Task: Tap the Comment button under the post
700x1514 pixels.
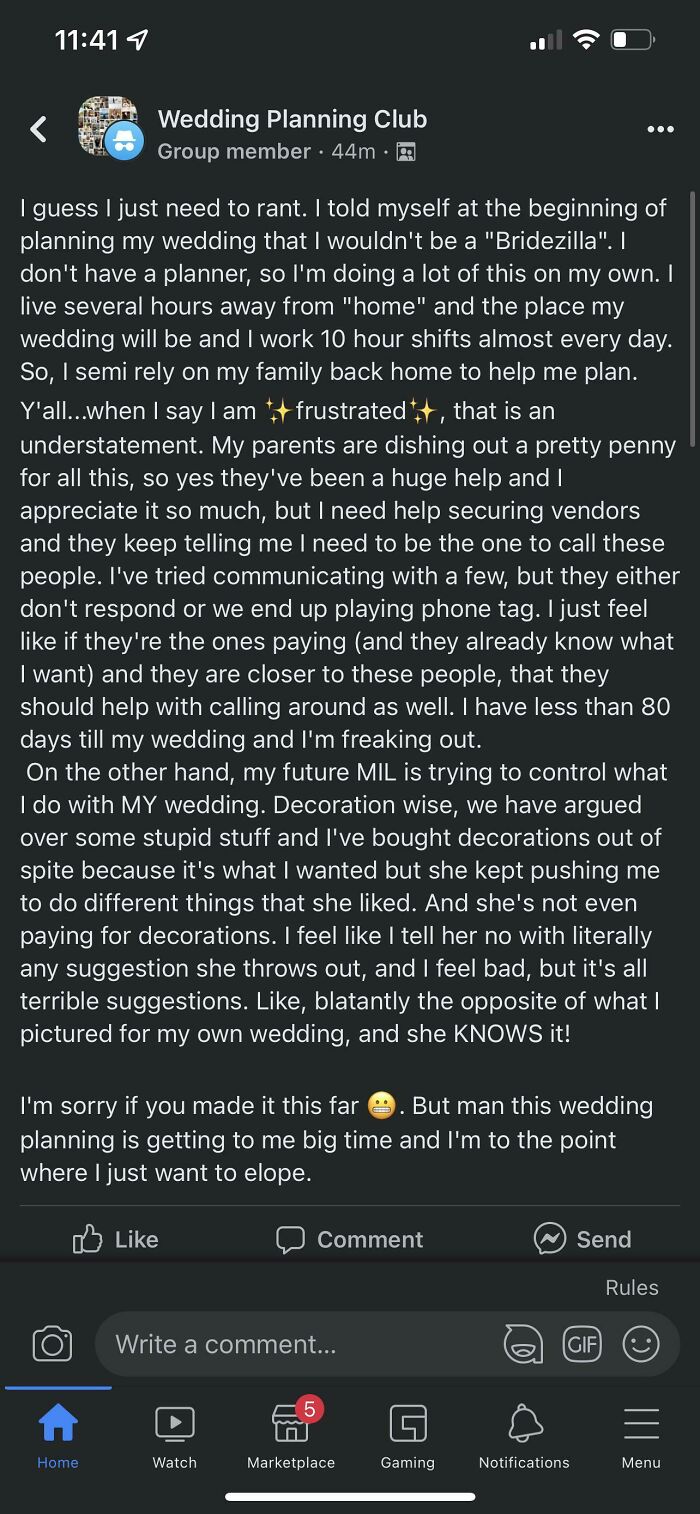Action: [350, 1239]
